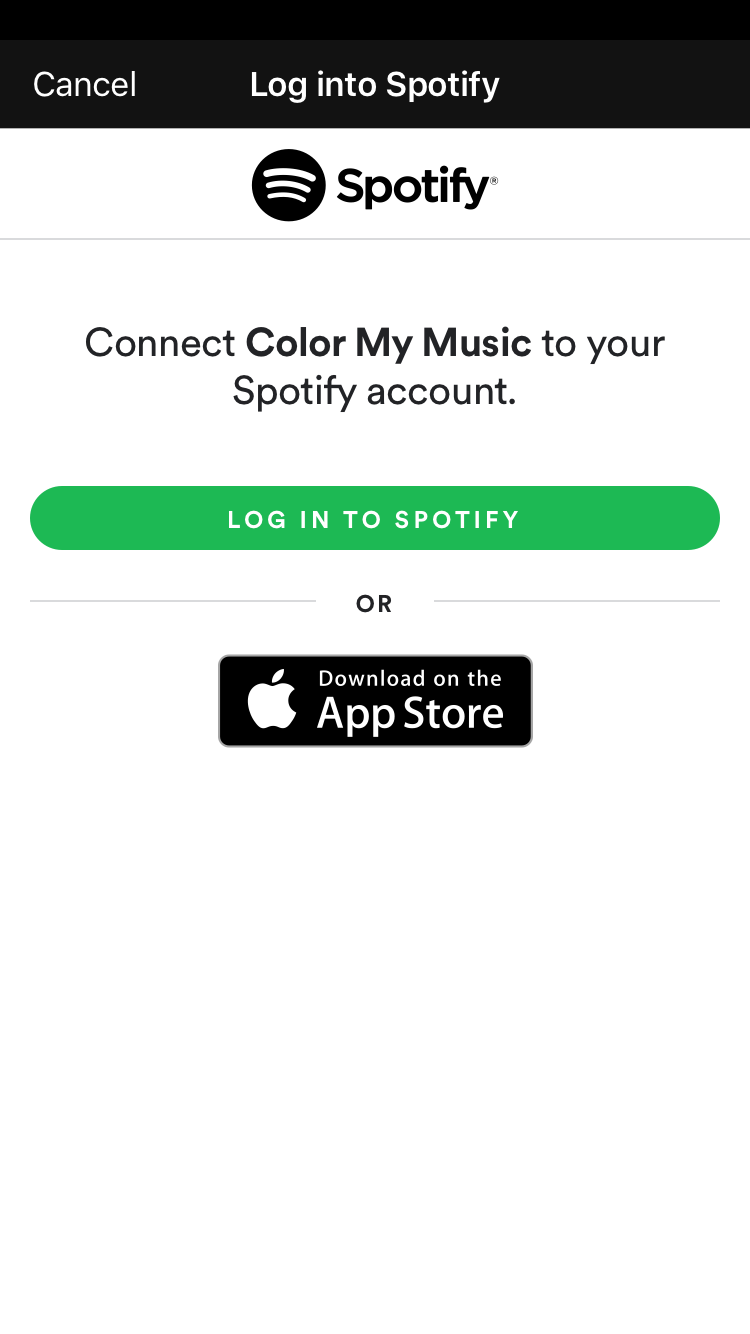Click the OR divider label
Screen dimensions: 750x1334
[x=375, y=603]
